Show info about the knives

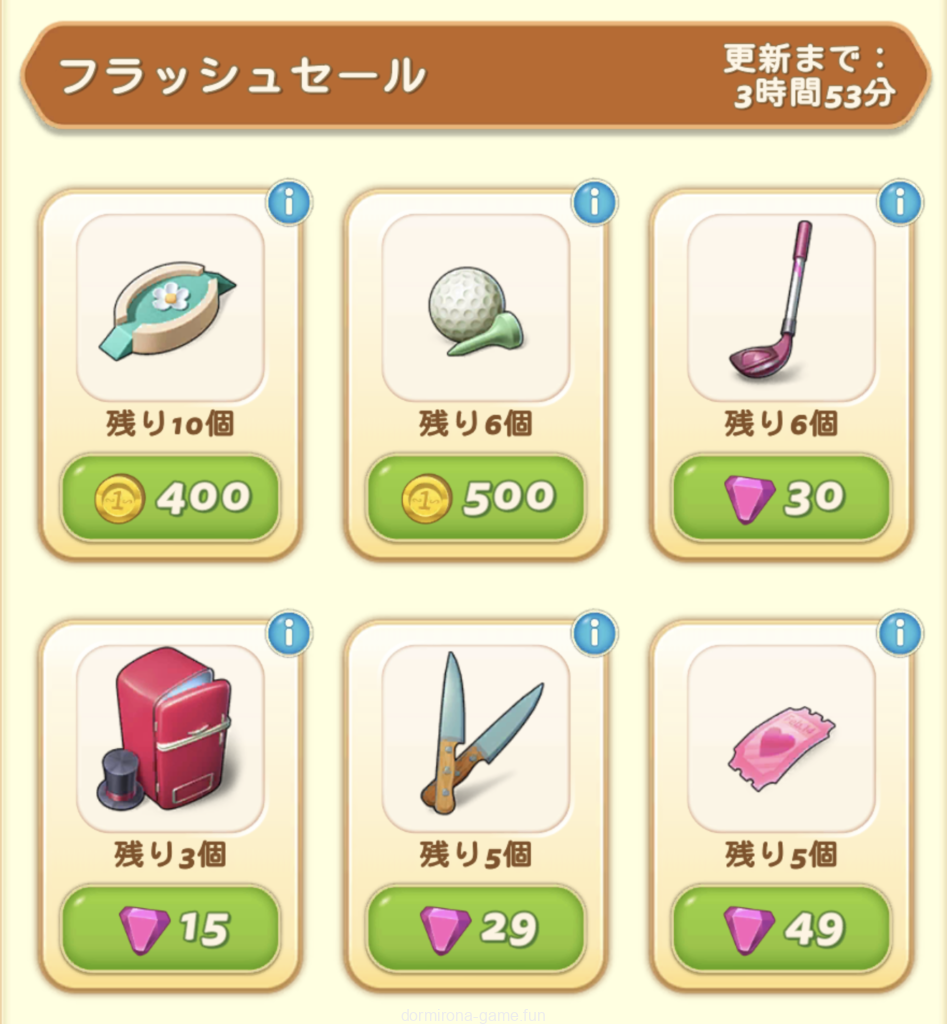594,633
